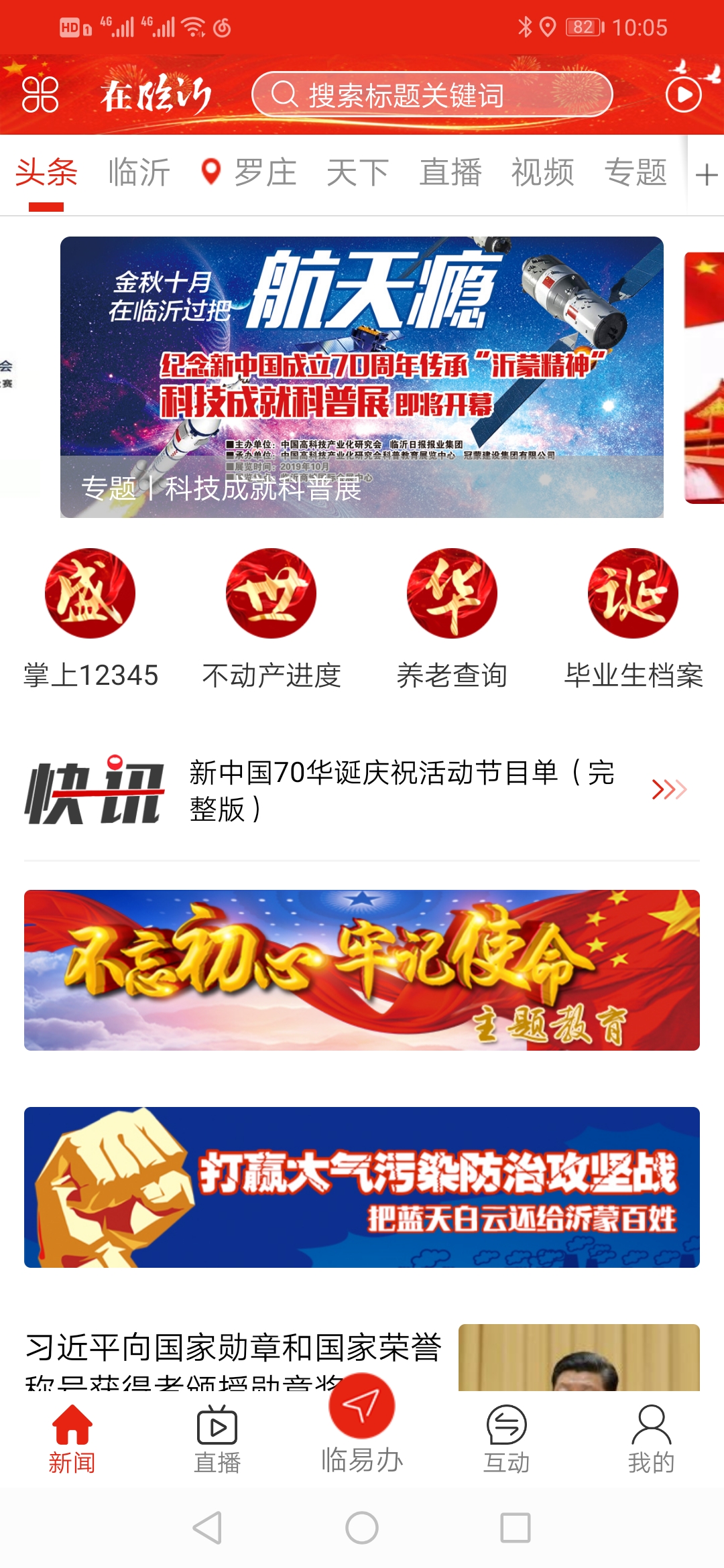Read the 快讯 news about 70华诞 program
724x1568 pixels.
coord(402,790)
